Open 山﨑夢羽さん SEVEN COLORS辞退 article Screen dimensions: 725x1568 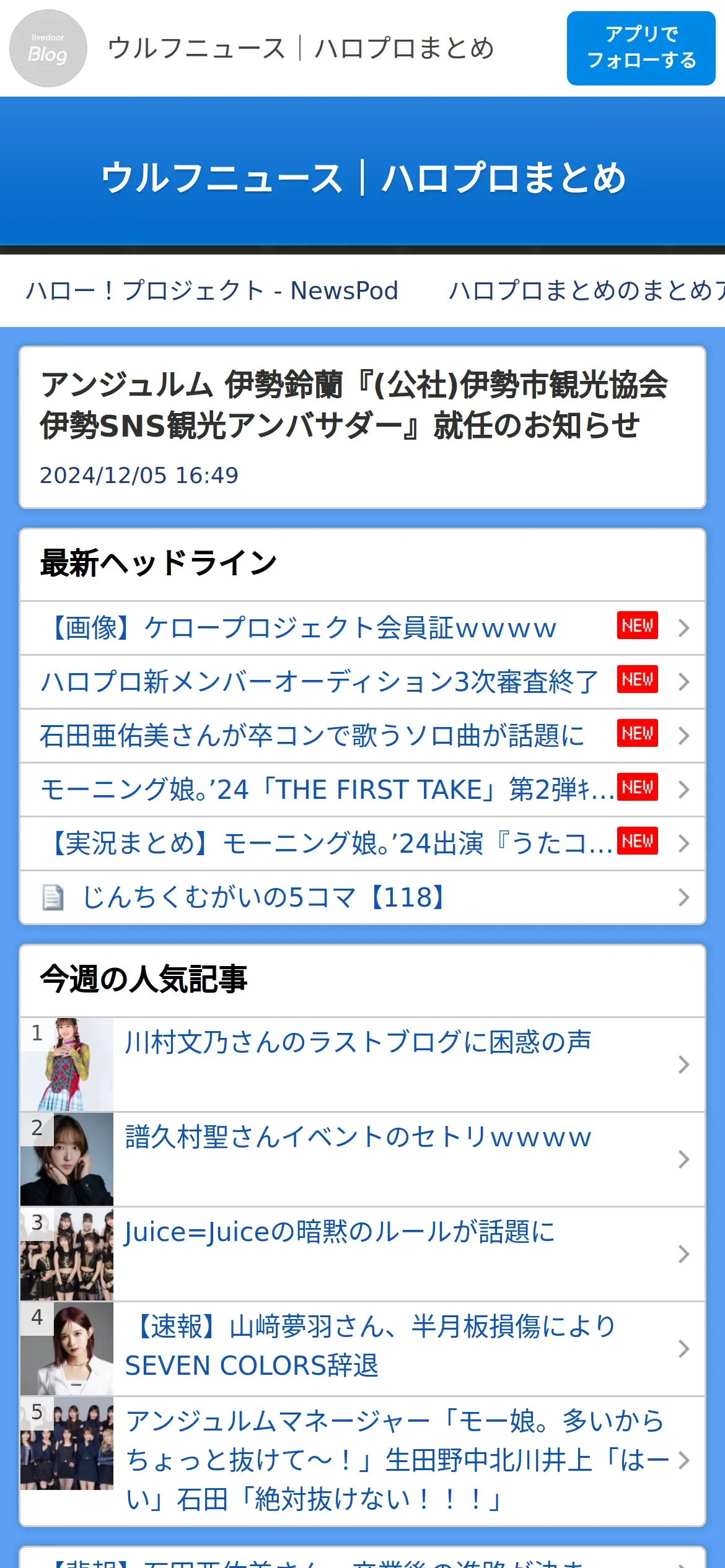362,1349
